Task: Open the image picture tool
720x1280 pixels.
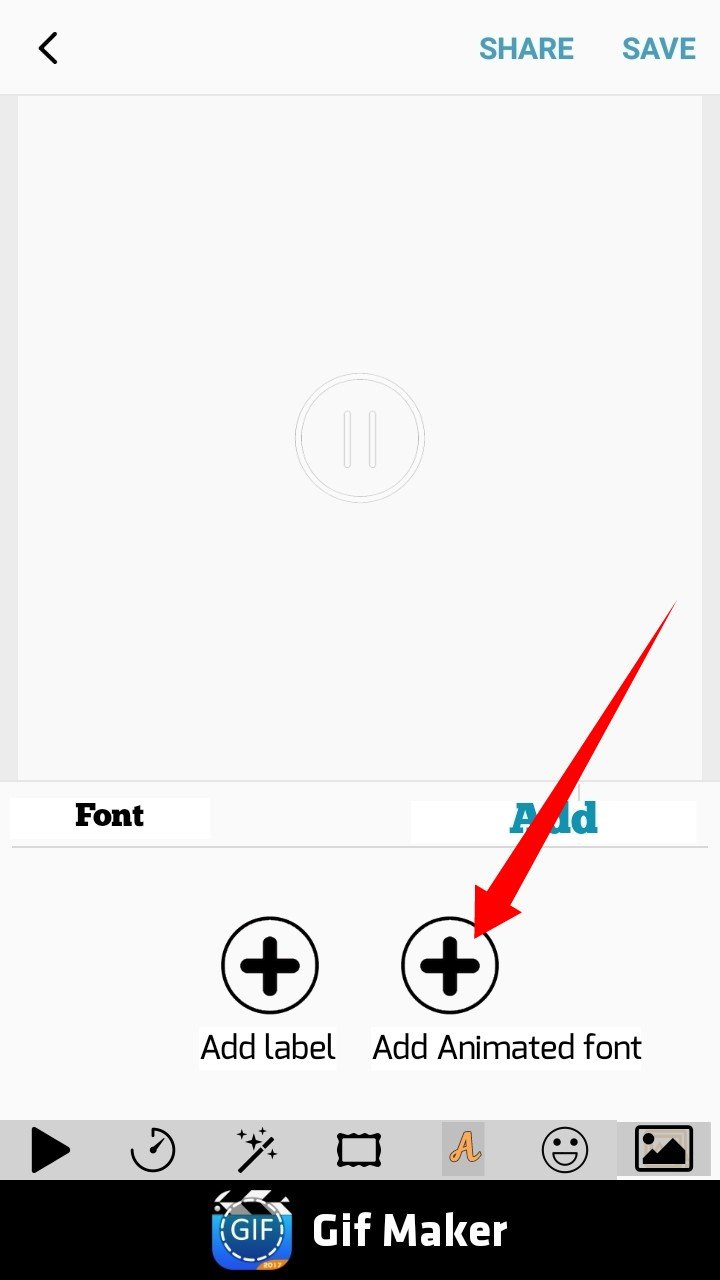Action: pos(664,1148)
